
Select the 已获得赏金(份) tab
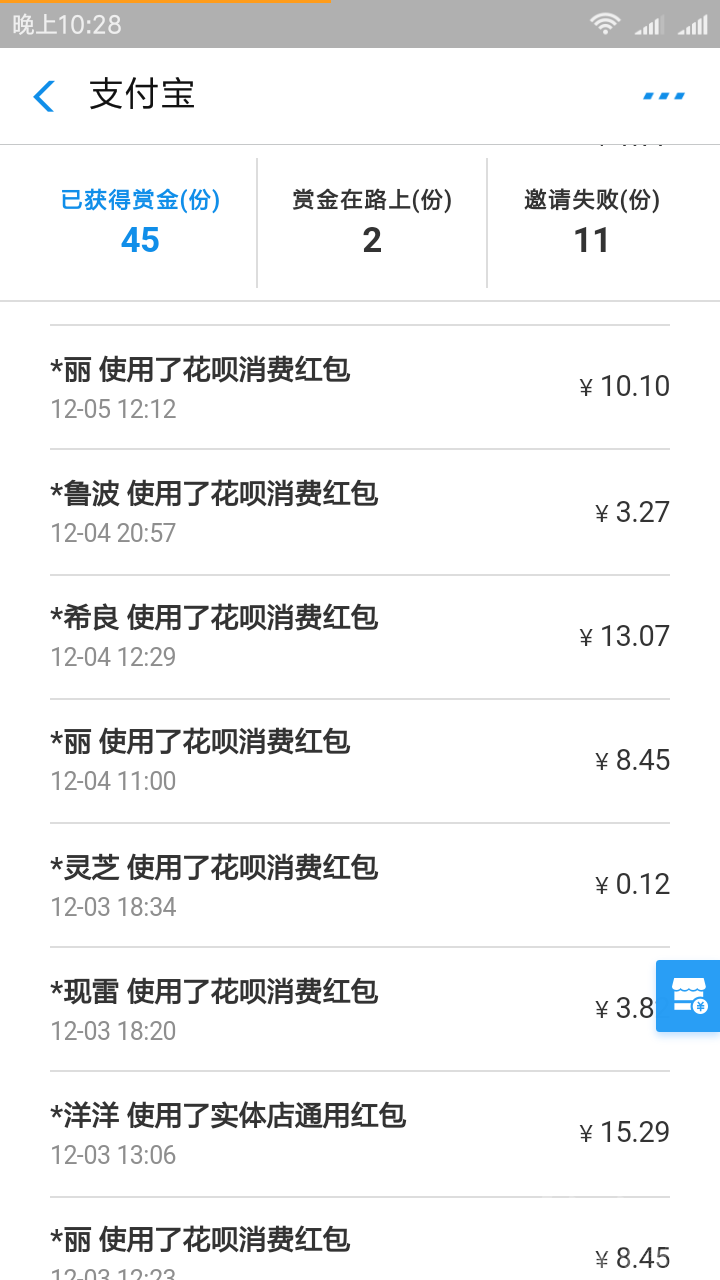[x=140, y=222]
